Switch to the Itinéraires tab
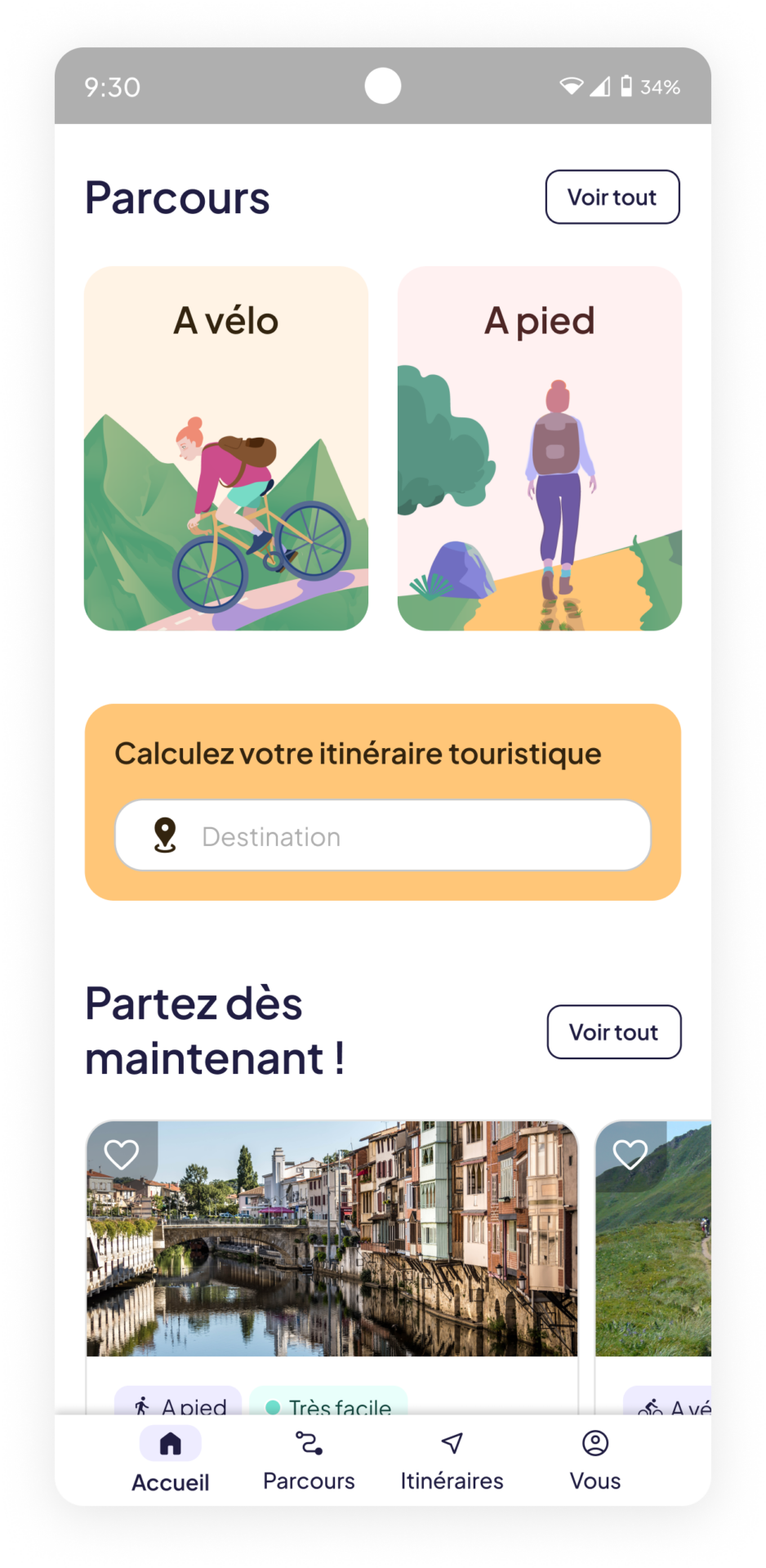The image size is (766, 1568). 452,1459
